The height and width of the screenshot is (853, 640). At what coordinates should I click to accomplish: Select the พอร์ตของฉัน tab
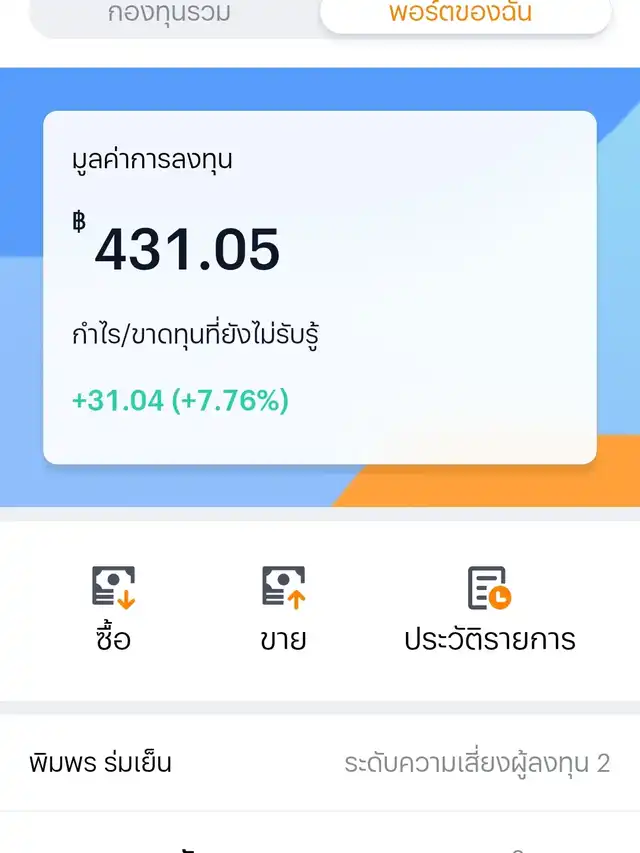[461, 14]
